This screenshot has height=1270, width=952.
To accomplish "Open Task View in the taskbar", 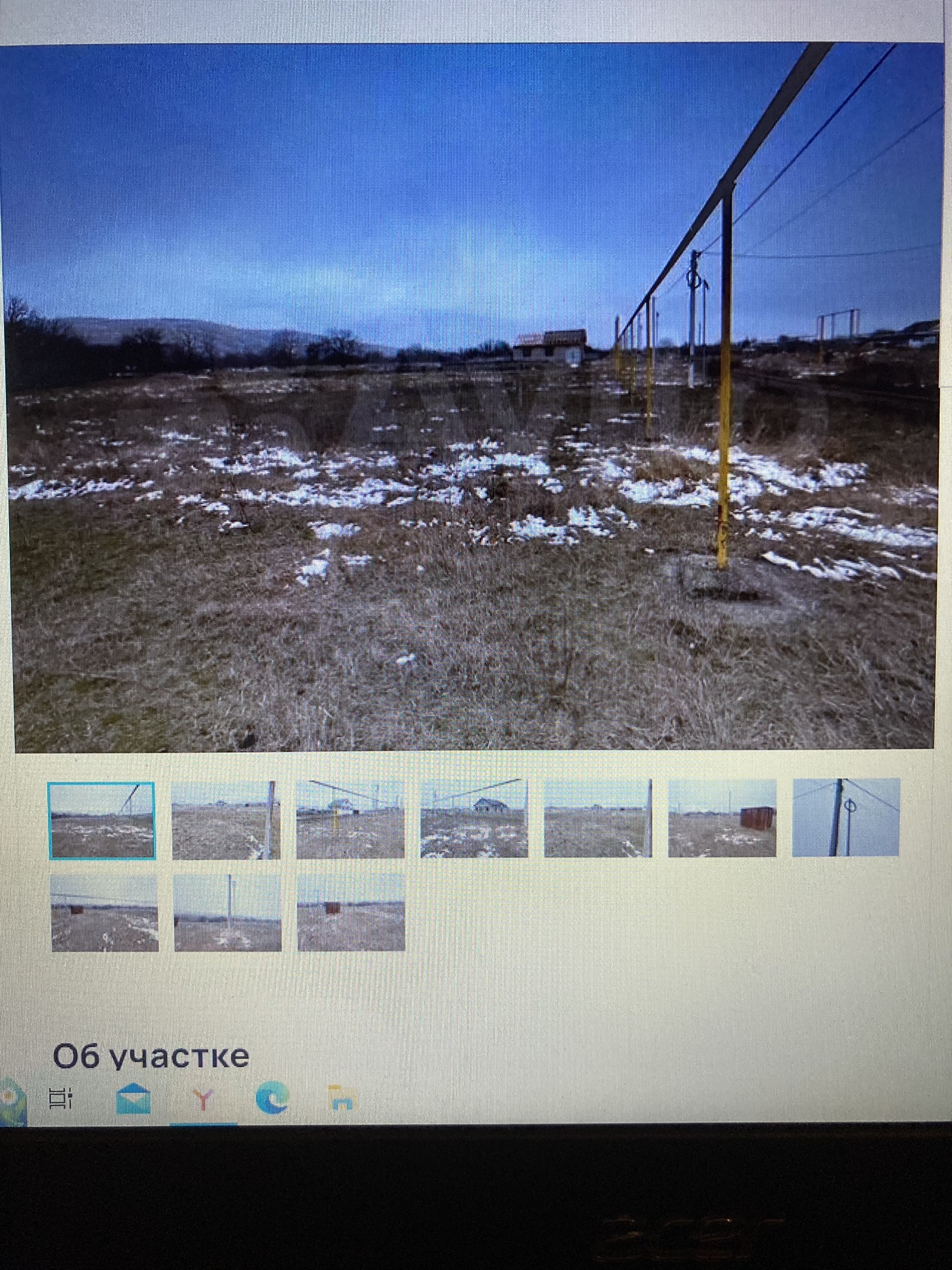I will (61, 1099).
